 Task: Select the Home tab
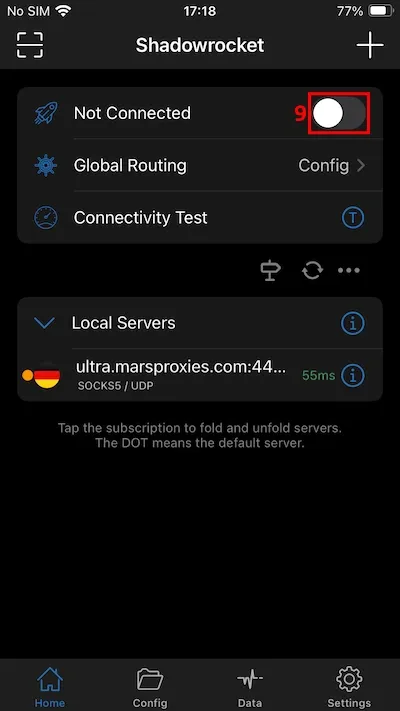50,687
